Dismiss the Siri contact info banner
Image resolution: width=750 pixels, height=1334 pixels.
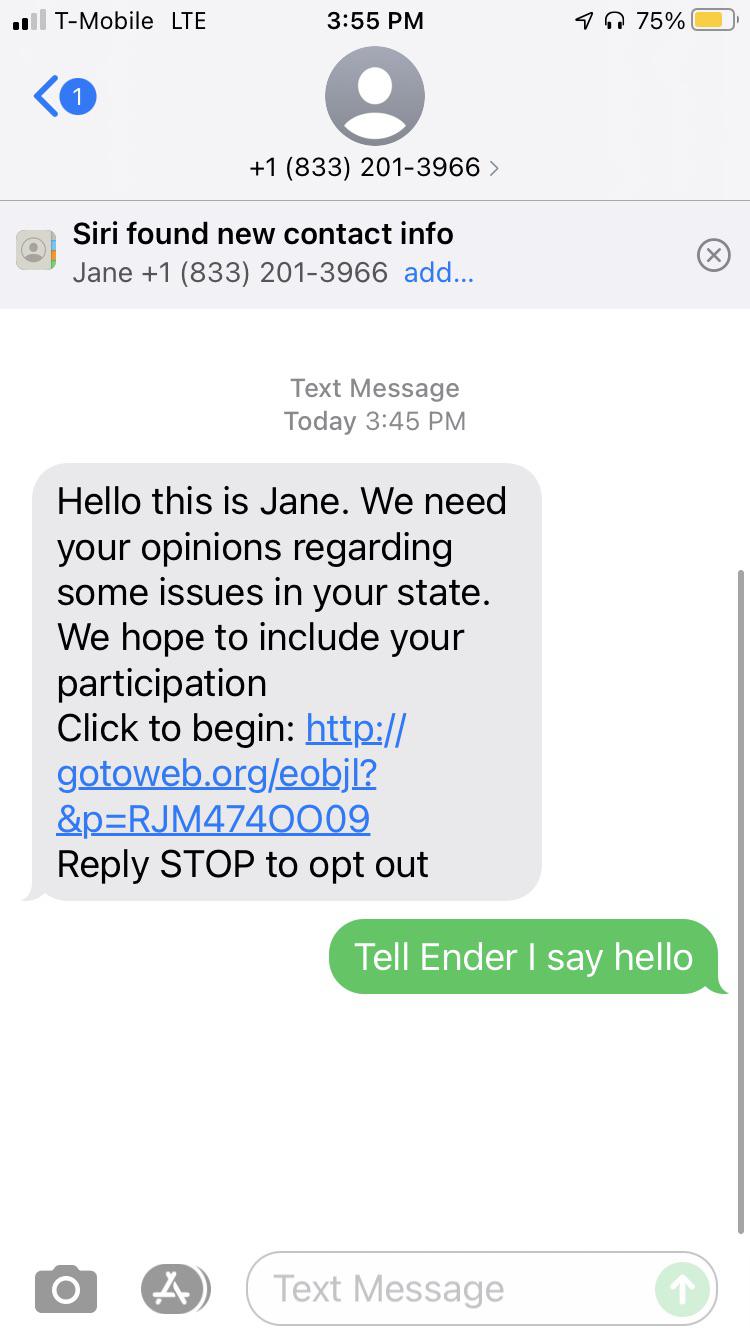[x=712, y=255]
